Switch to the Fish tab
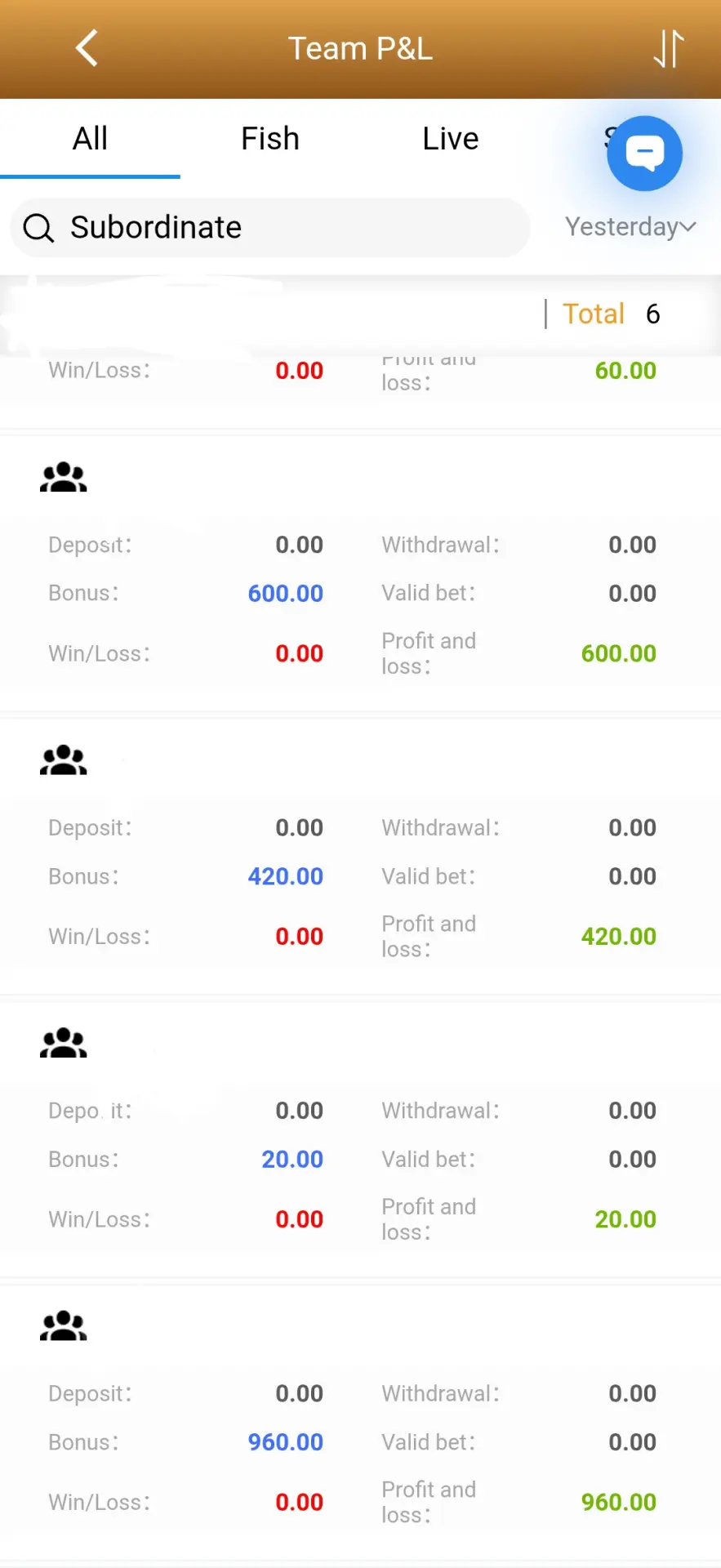721x1568 pixels. tap(270, 139)
